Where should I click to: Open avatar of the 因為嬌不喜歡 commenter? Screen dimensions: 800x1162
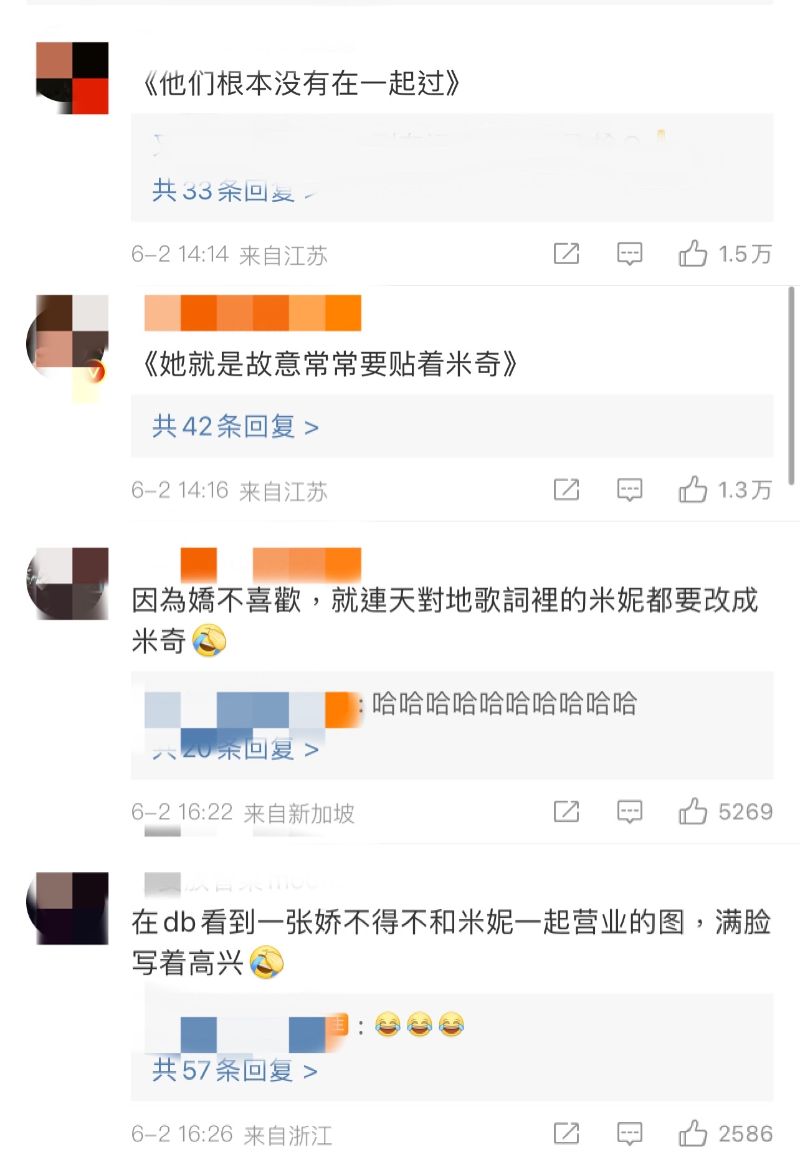[66, 584]
